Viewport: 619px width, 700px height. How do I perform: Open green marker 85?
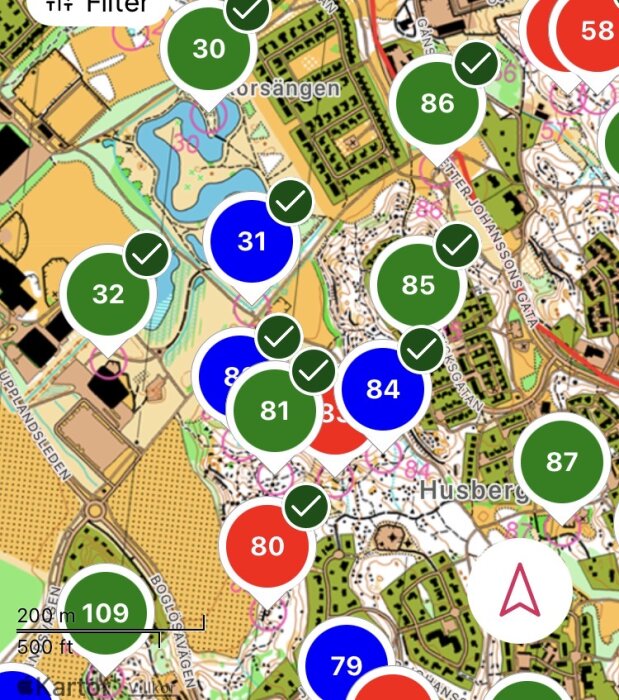coord(418,285)
